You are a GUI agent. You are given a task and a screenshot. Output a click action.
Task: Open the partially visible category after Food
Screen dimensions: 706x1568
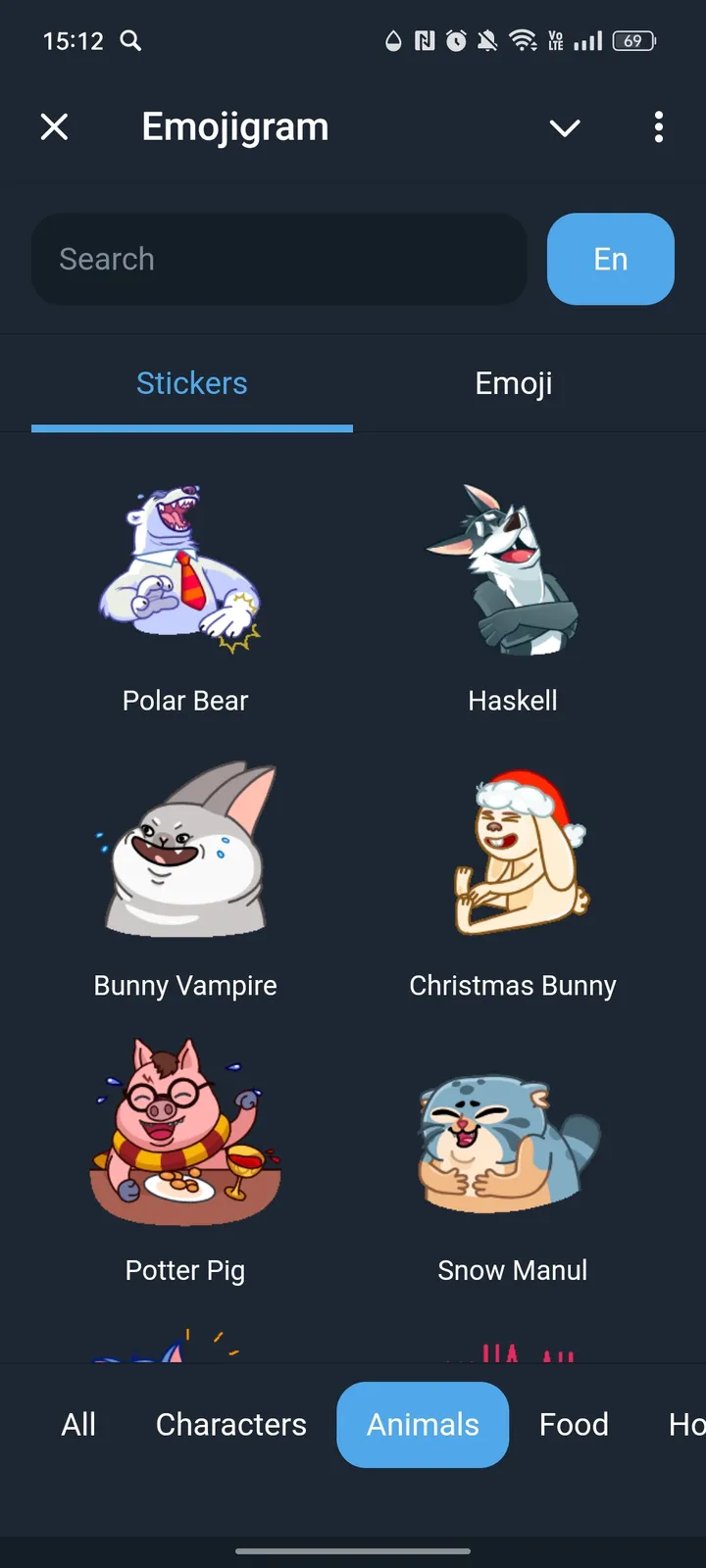pyautogui.click(x=686, y=1425)
